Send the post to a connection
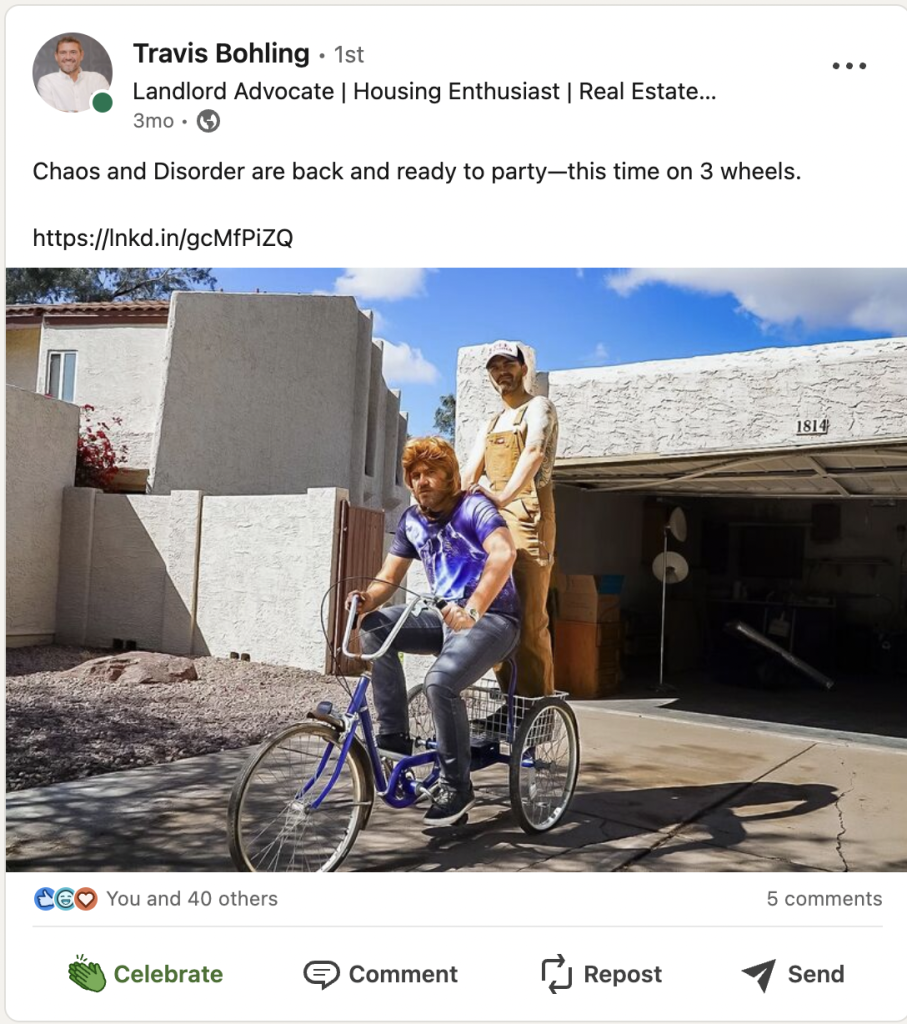 pos(793,974)
